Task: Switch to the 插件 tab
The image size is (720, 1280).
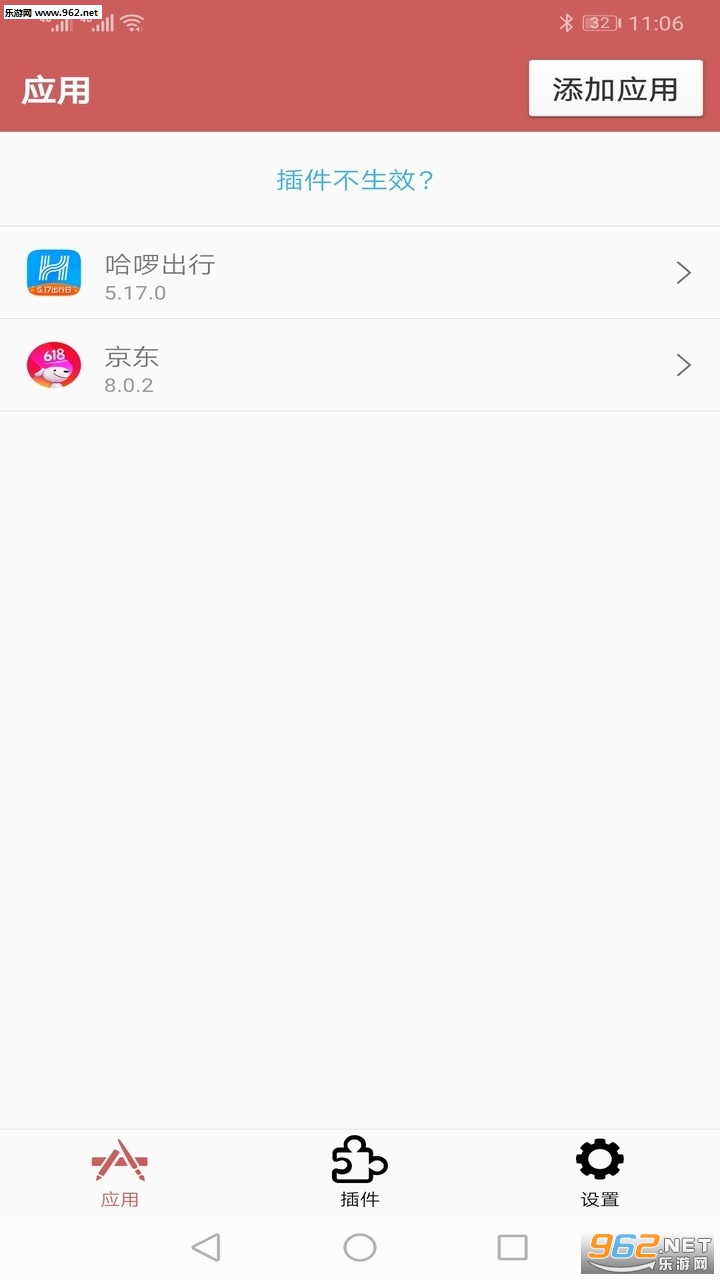Action: pyautogui.click(x=360, y=1173)
